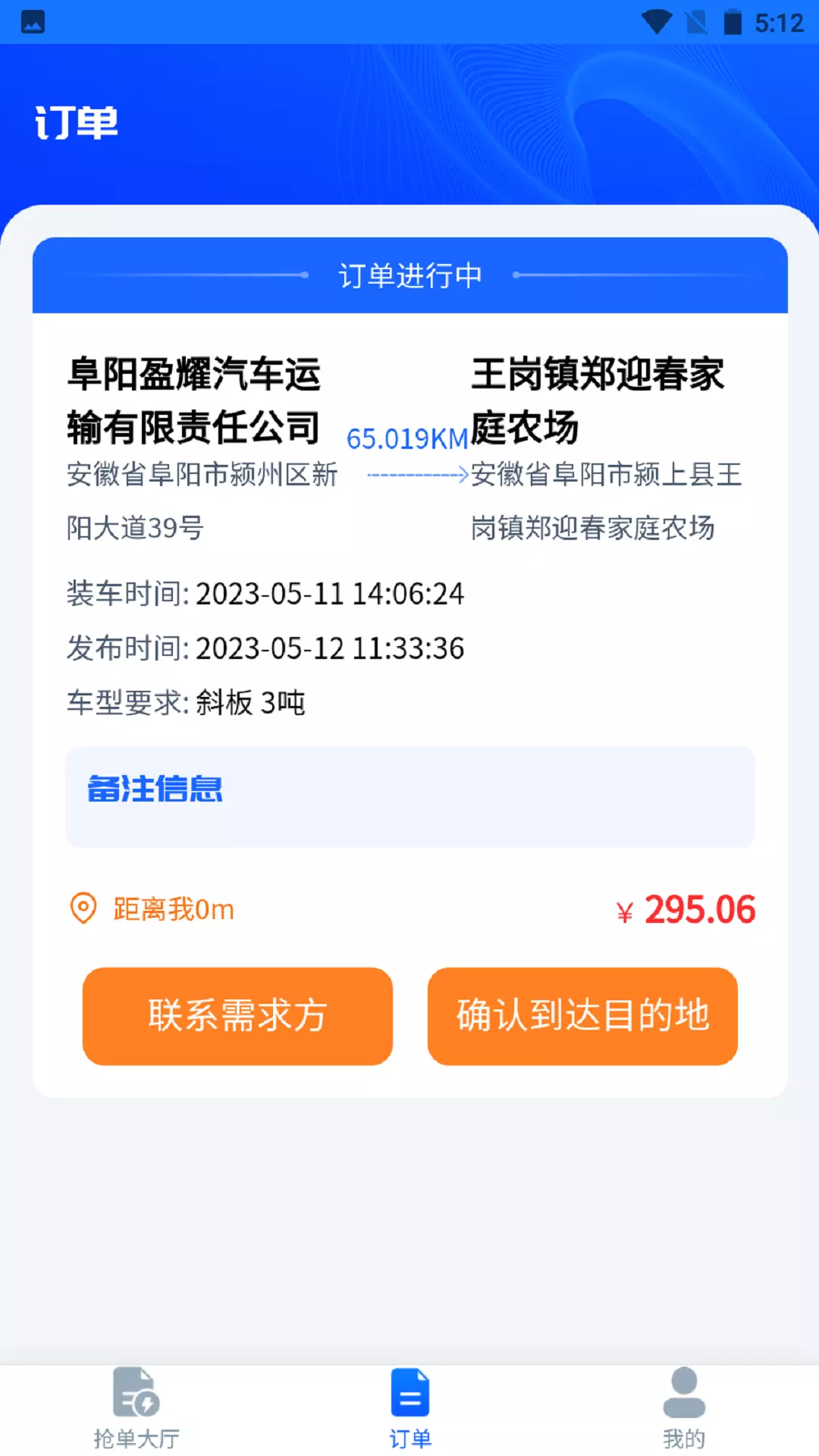Open the 阜阳盈耀汽车运输 order card
This screenshot has height=1456, width=819.
(410, 667)
